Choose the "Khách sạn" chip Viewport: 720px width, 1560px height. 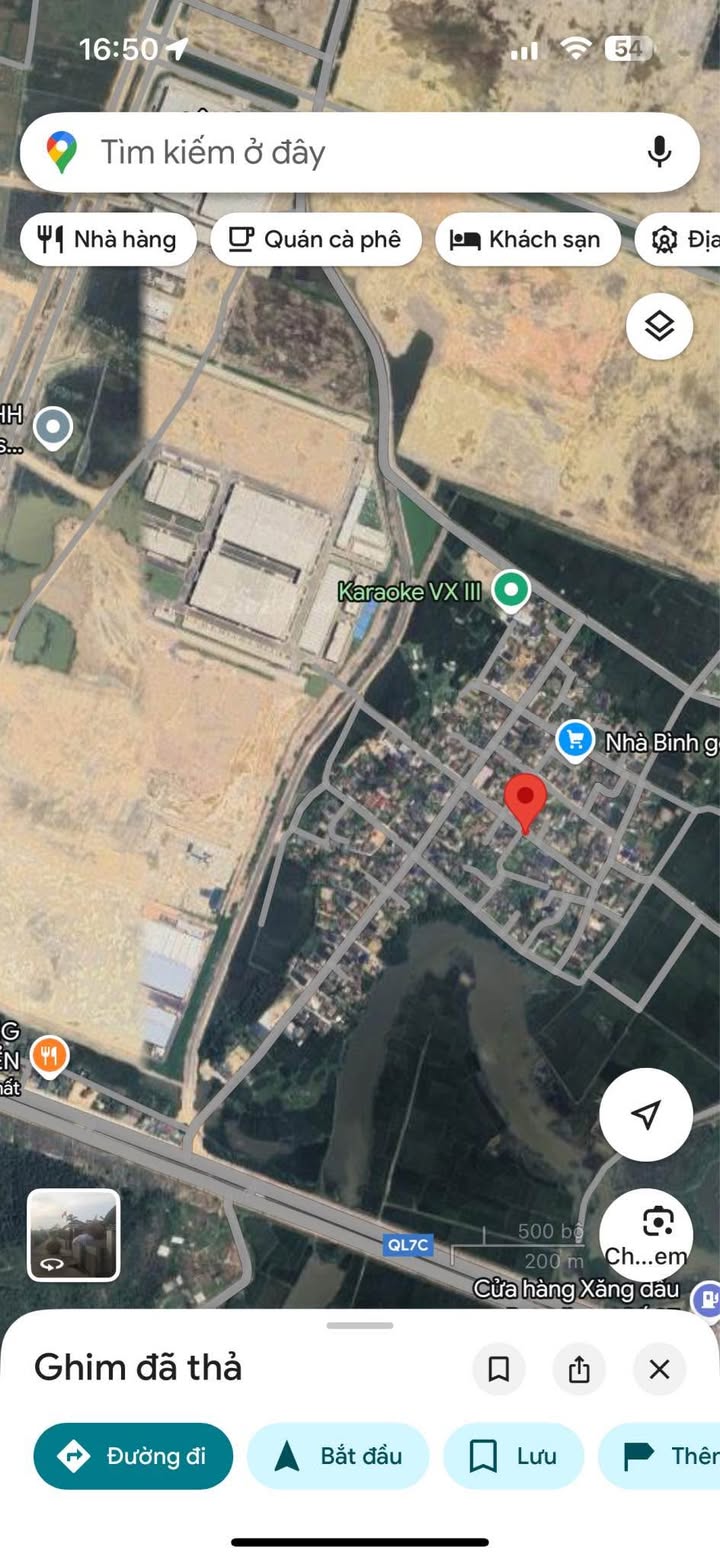pyautogui.click(x=527, y=240)
